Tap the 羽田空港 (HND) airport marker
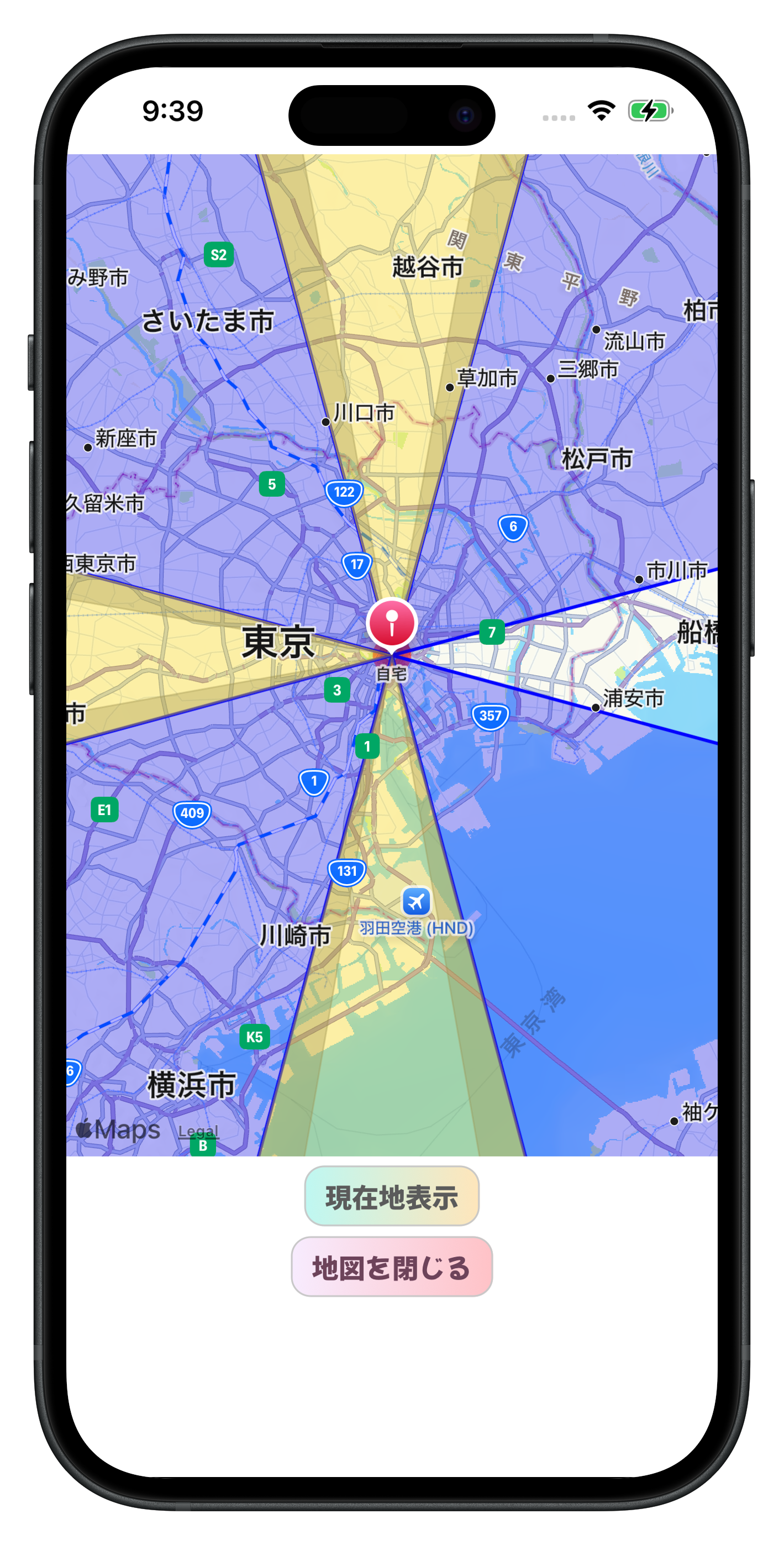This screenshot has height=1545, width=784. coord(415,901)
